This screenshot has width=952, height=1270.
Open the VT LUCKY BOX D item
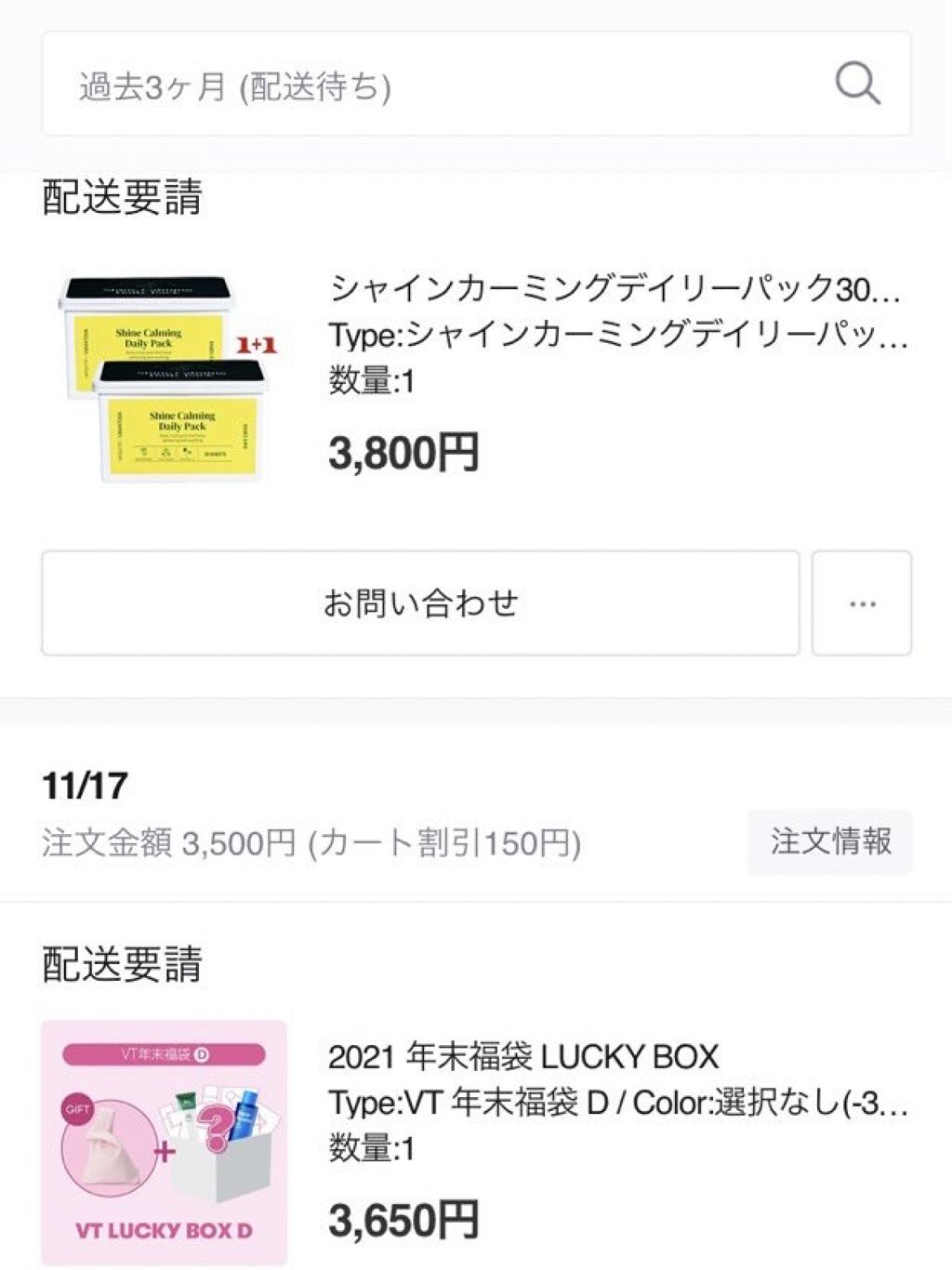165,1144
